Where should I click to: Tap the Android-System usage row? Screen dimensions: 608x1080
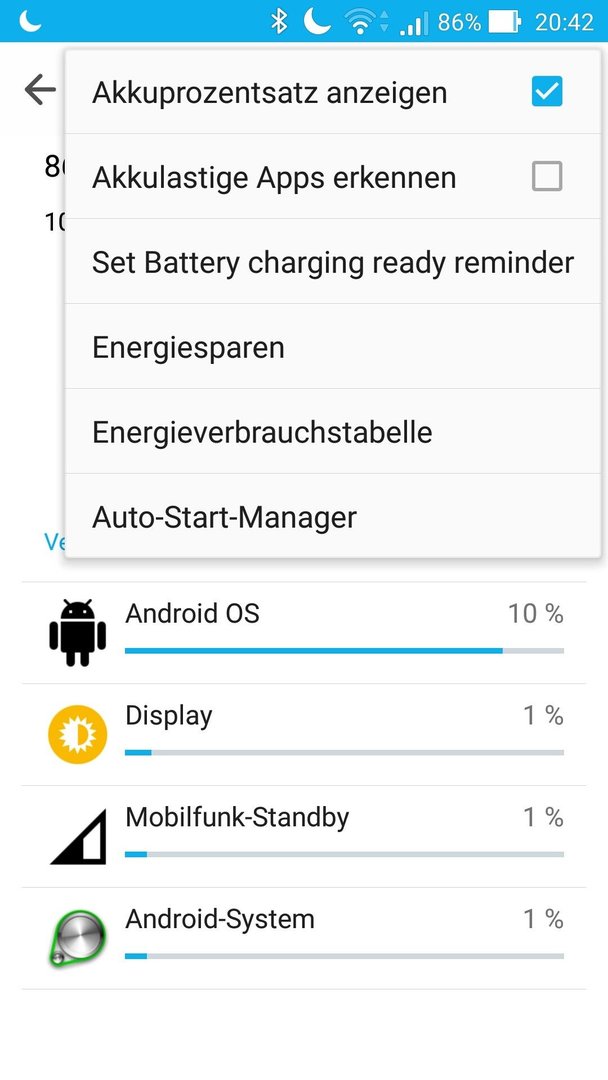click(304, 938)
